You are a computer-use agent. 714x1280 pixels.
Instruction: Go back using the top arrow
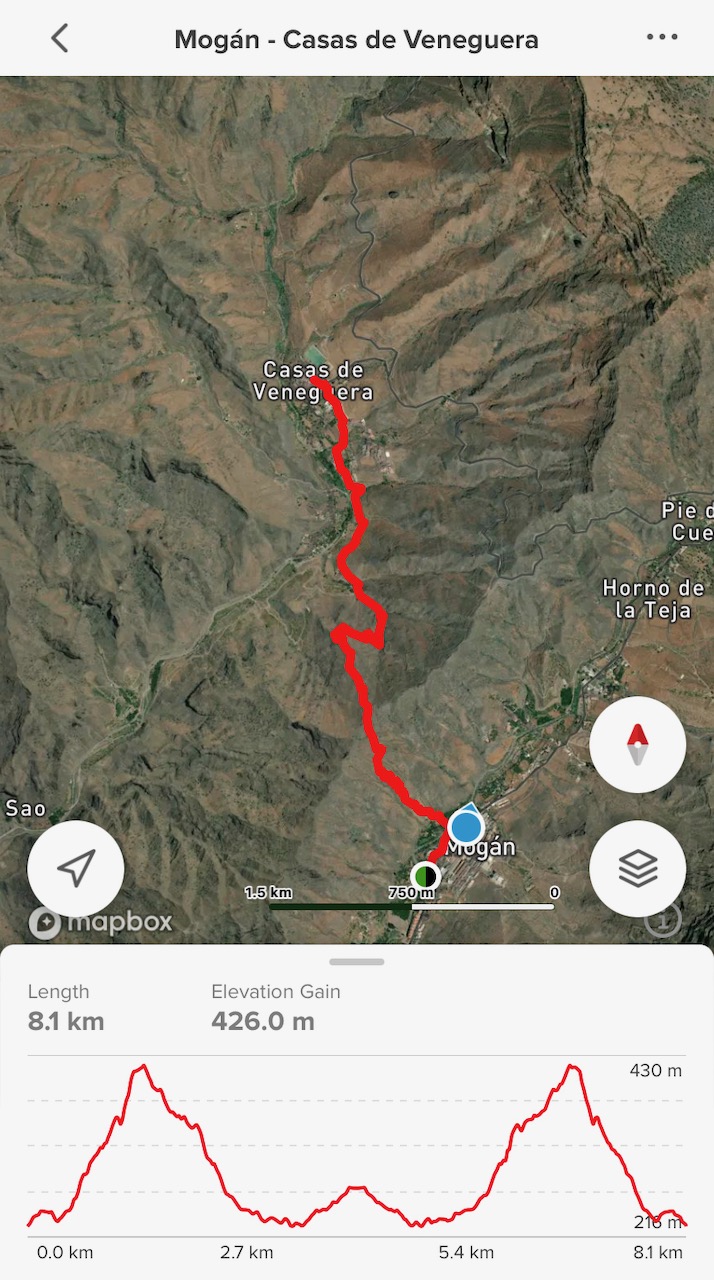pyautogui.click(x=60, y=38)
